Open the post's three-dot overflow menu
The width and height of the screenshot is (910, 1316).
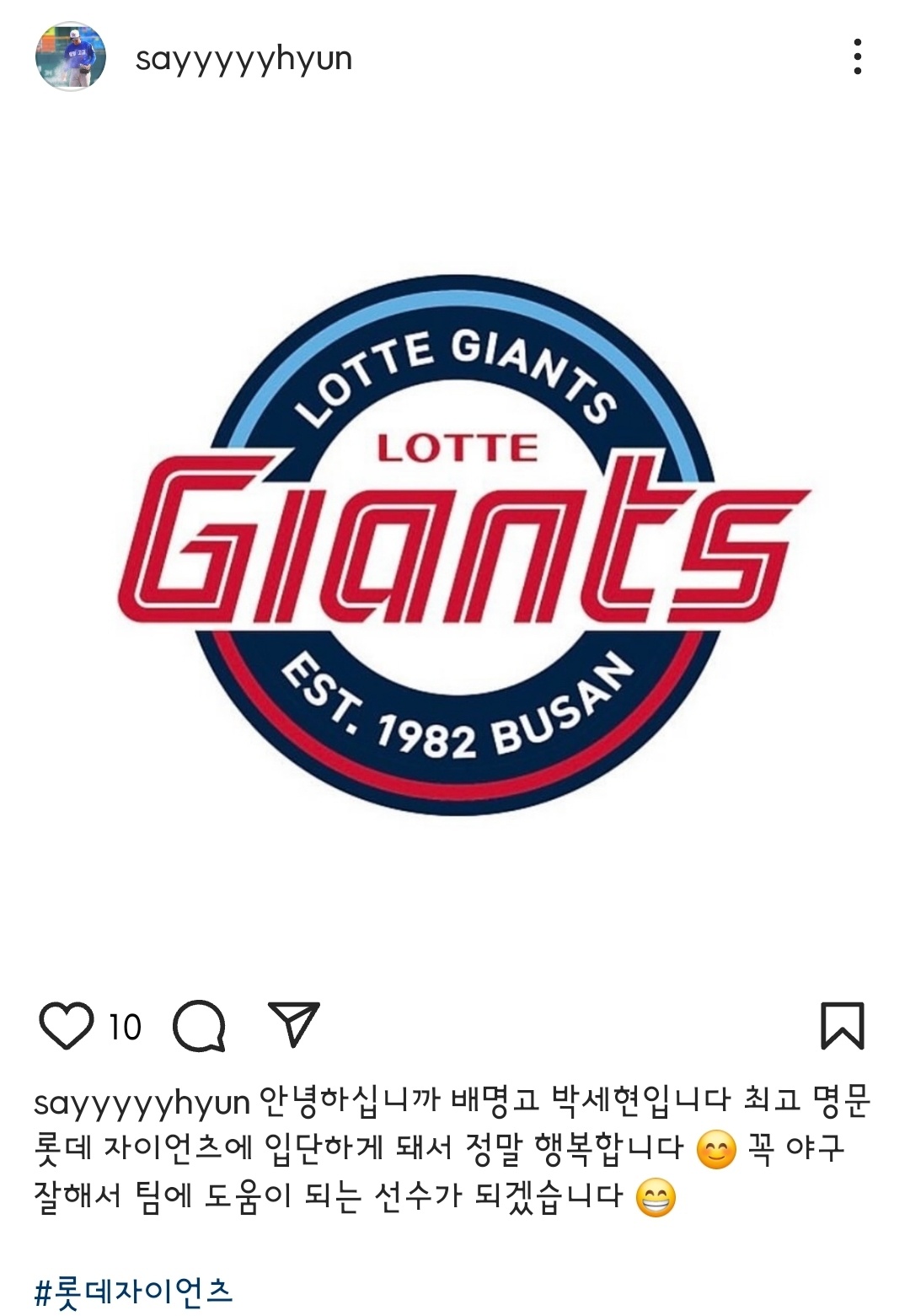857,57
